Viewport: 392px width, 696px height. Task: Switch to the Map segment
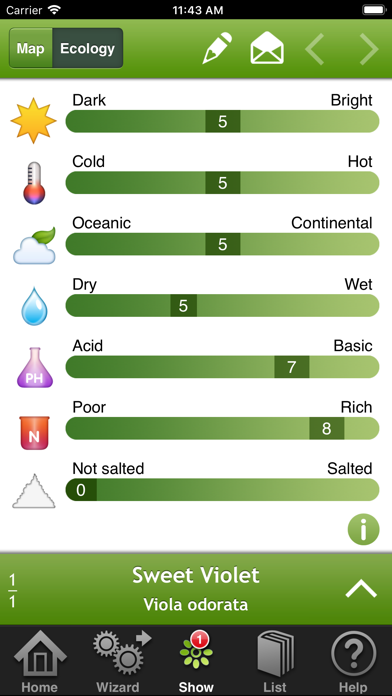click(x=31, y=48)
